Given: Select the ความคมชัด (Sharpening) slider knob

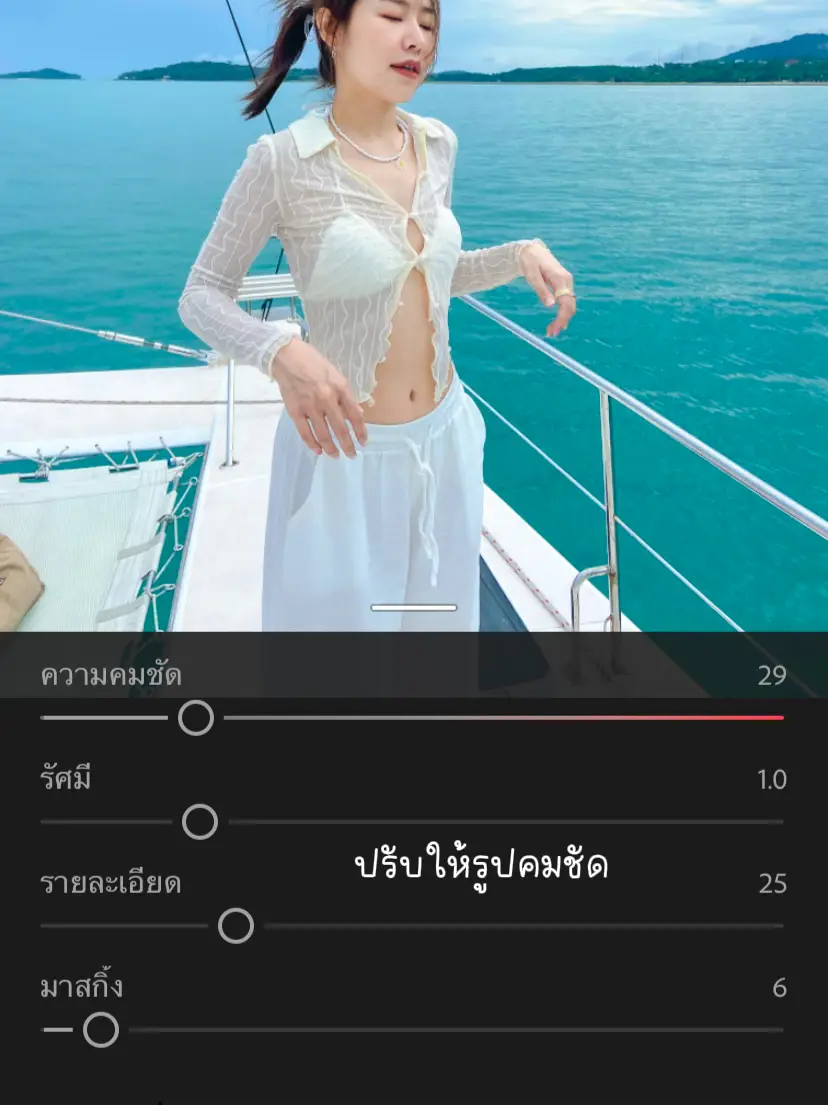Looking at the screenshot, I should 197,717.
